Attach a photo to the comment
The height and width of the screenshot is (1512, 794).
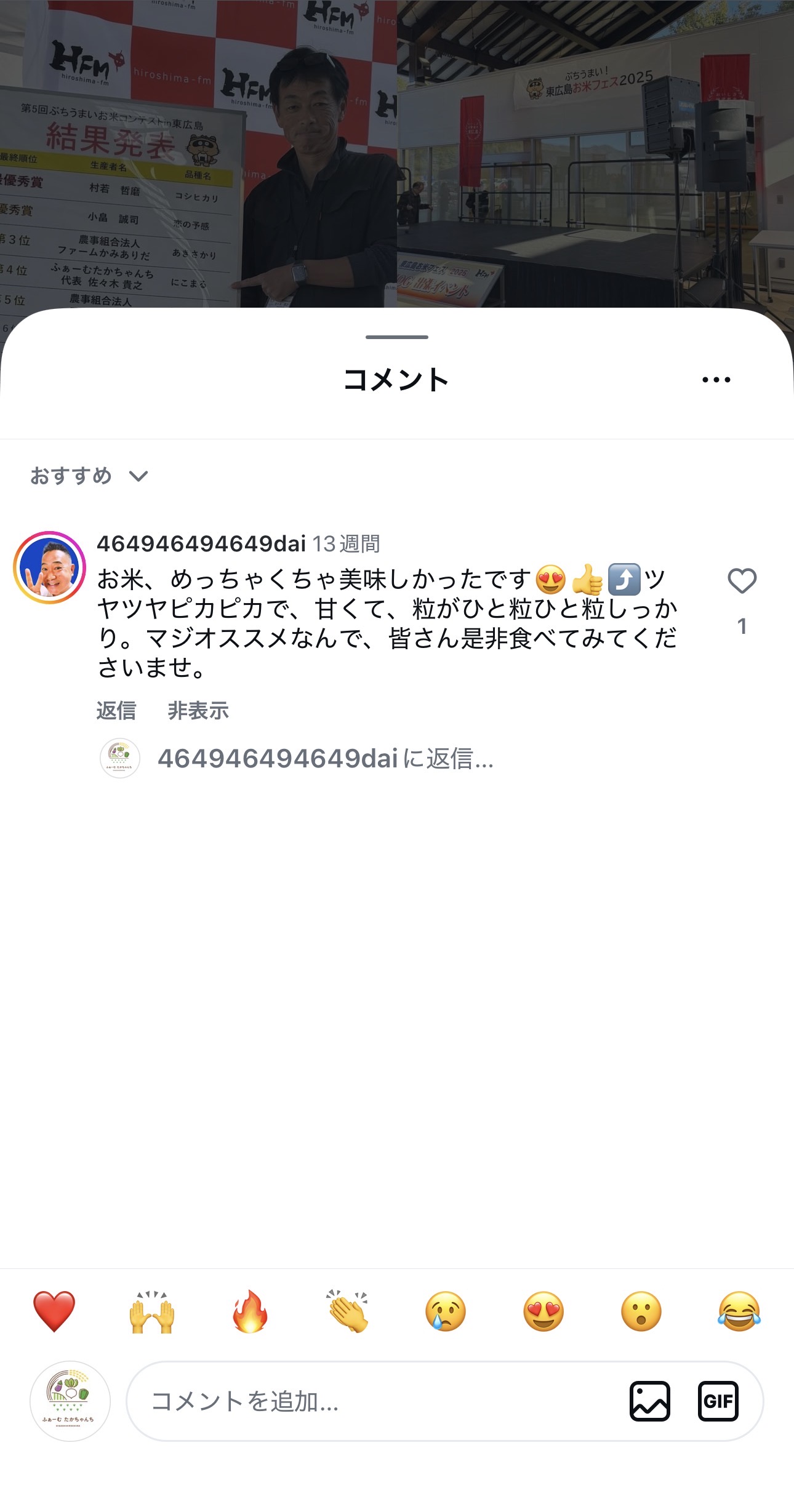pos(649,1401)
